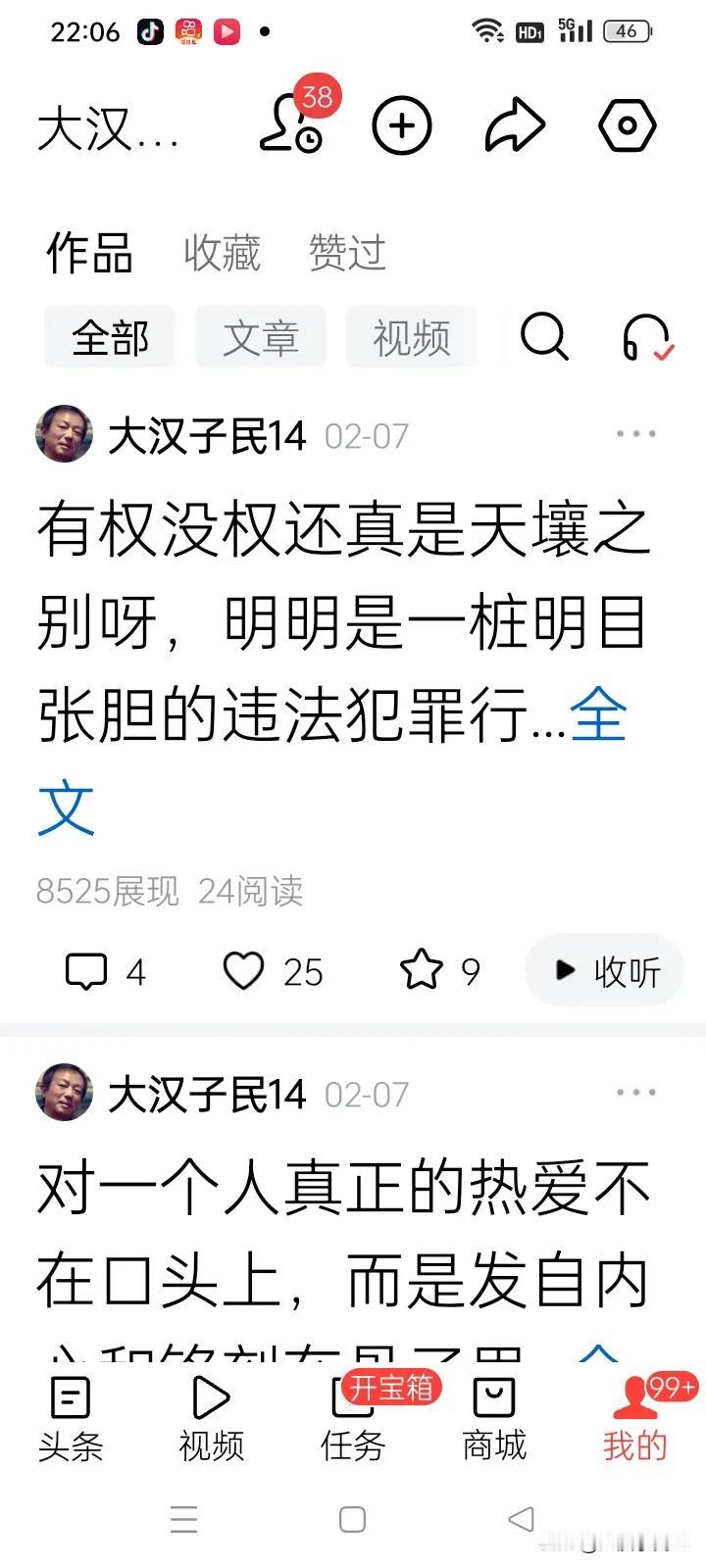Screen dimensions: 706x1568
Task: Tap the search icon in the filter bar
Action: click(x=545, y=338)
